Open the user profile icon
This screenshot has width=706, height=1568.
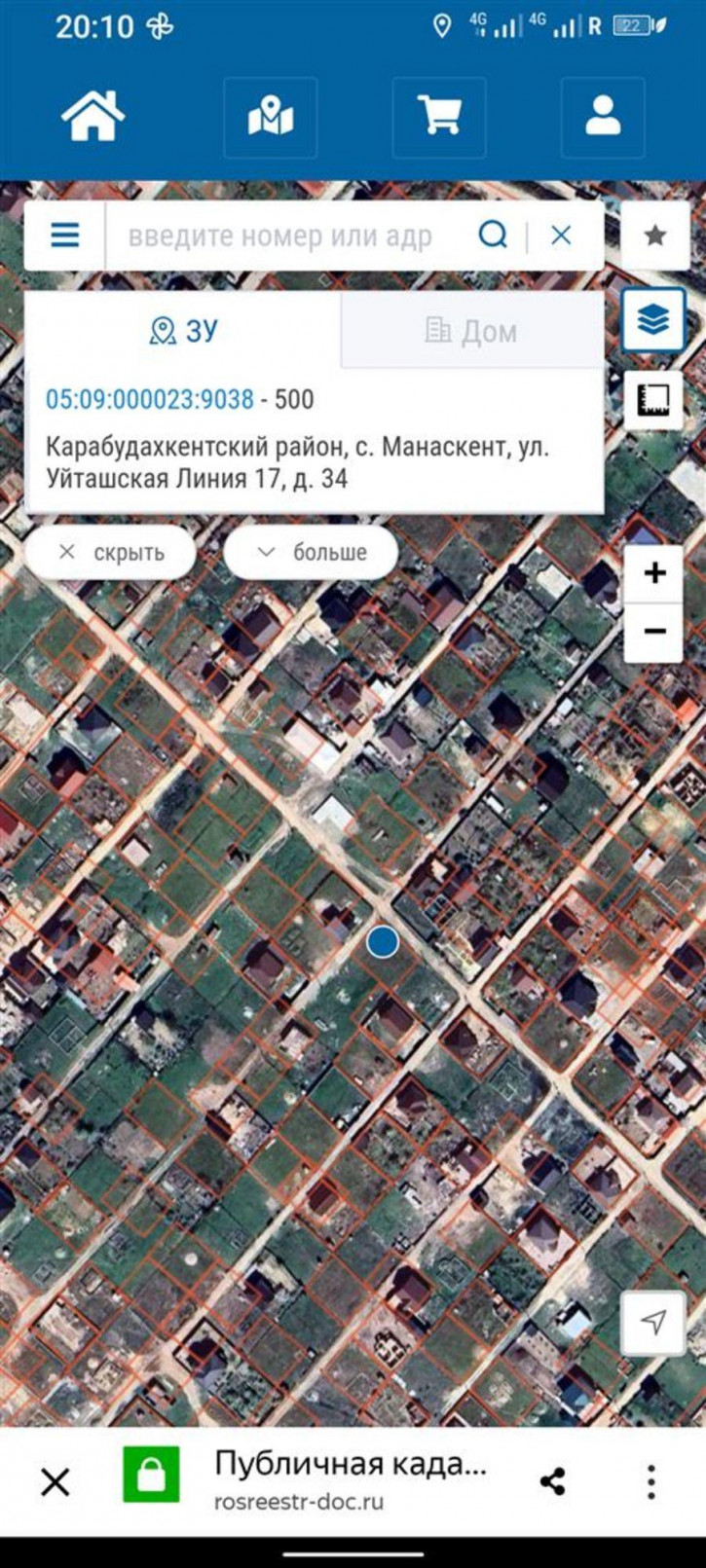pos(603,118)
